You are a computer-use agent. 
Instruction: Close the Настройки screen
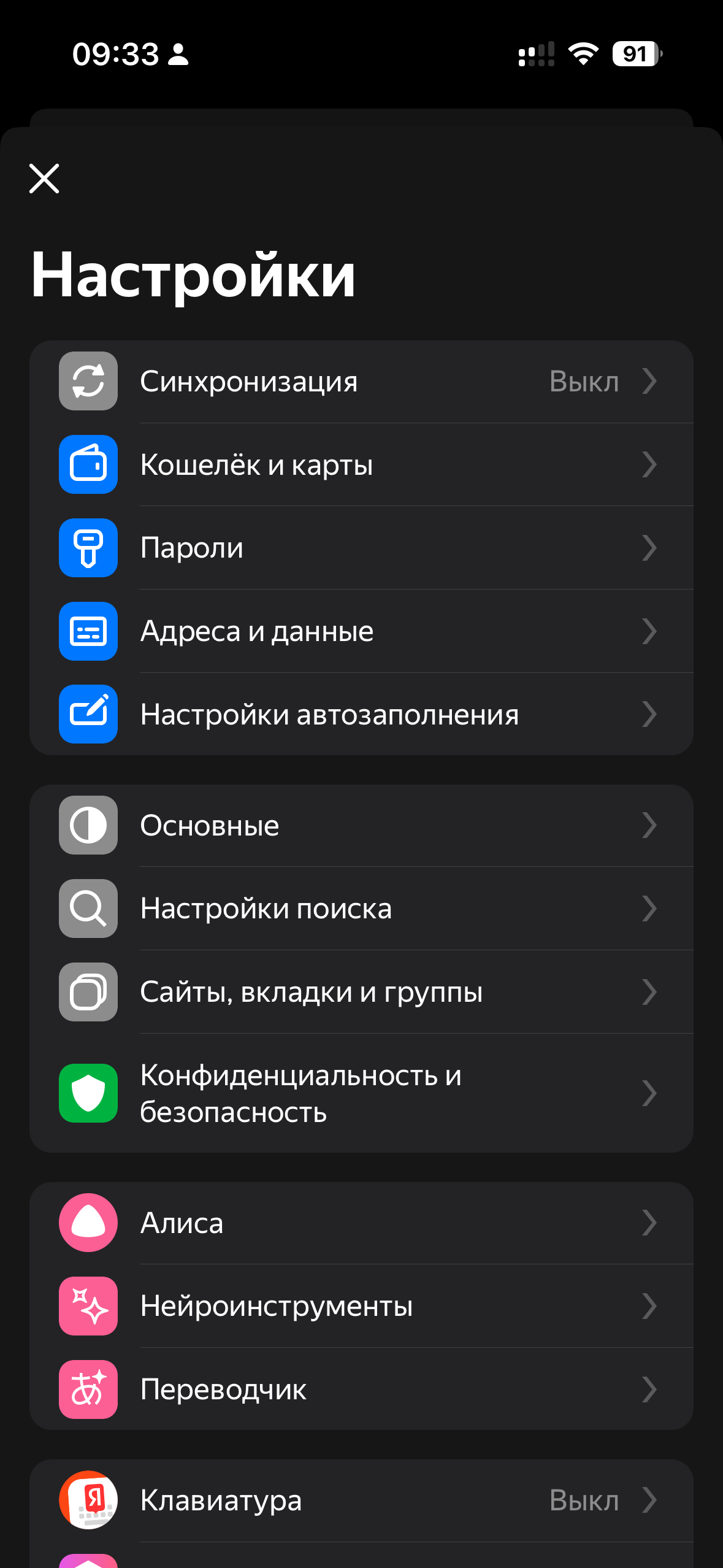click(x=44, y=179)
